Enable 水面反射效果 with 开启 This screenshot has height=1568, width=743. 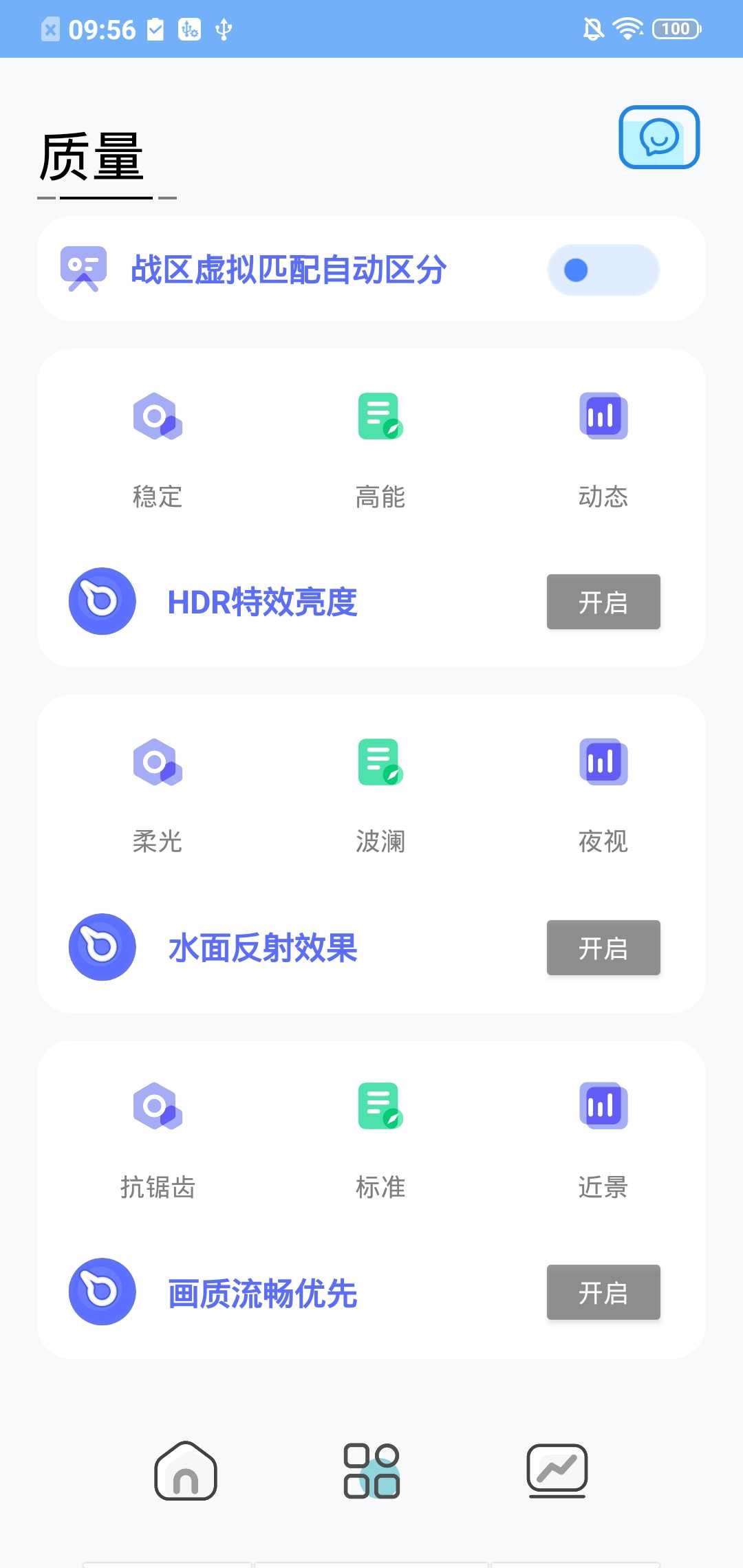[x=603, y=948]
